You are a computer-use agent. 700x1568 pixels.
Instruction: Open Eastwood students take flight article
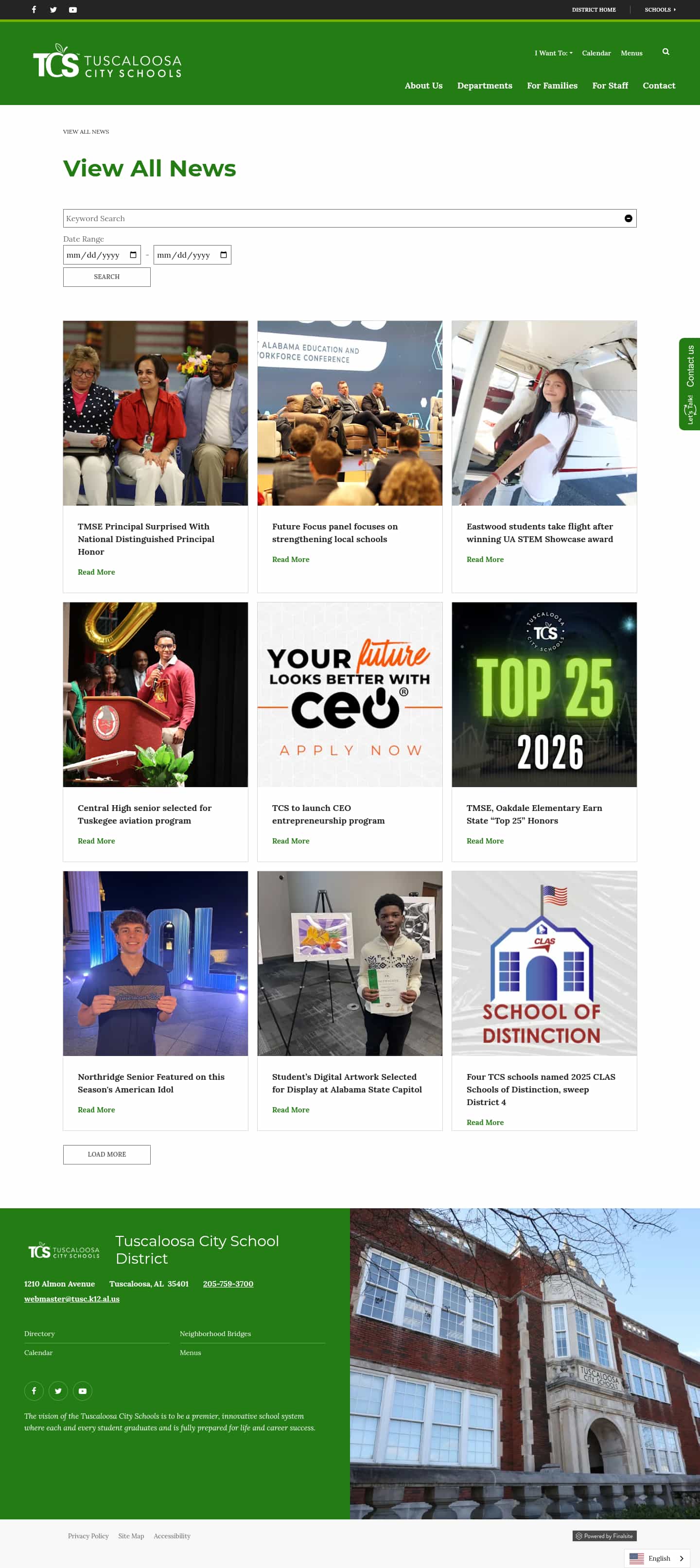click(539, 532)
